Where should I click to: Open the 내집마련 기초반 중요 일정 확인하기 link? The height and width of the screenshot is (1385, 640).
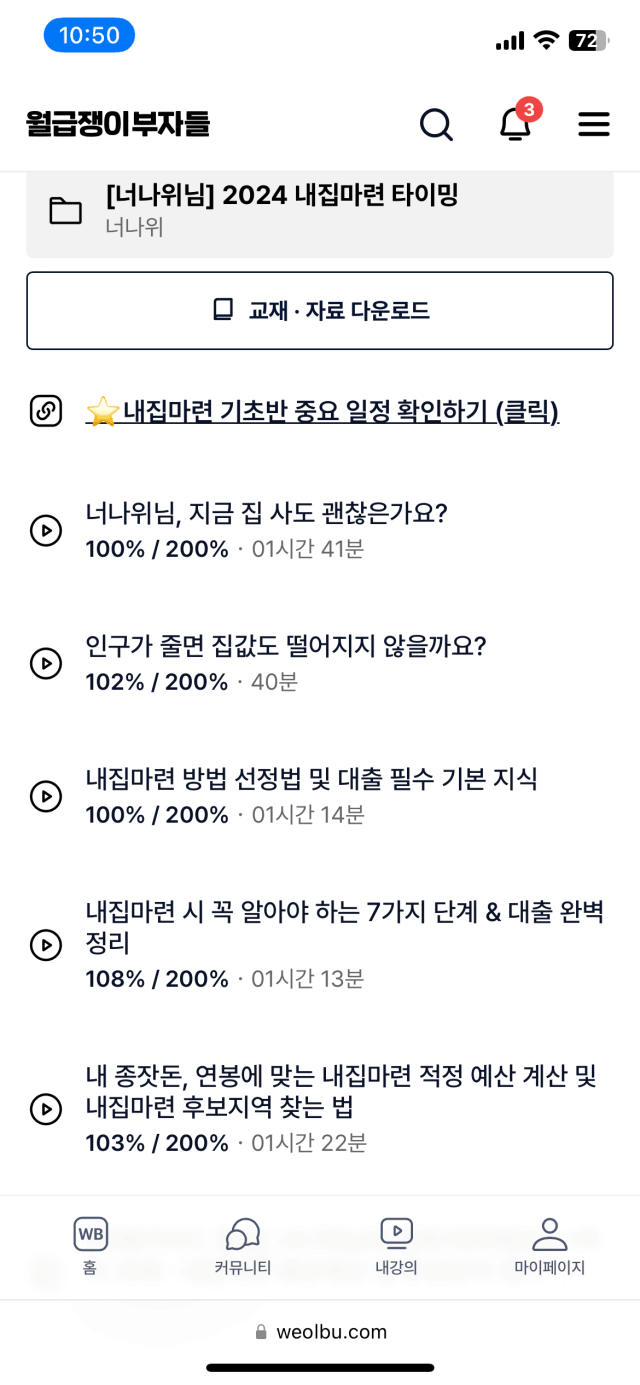(x=322, y=411)
